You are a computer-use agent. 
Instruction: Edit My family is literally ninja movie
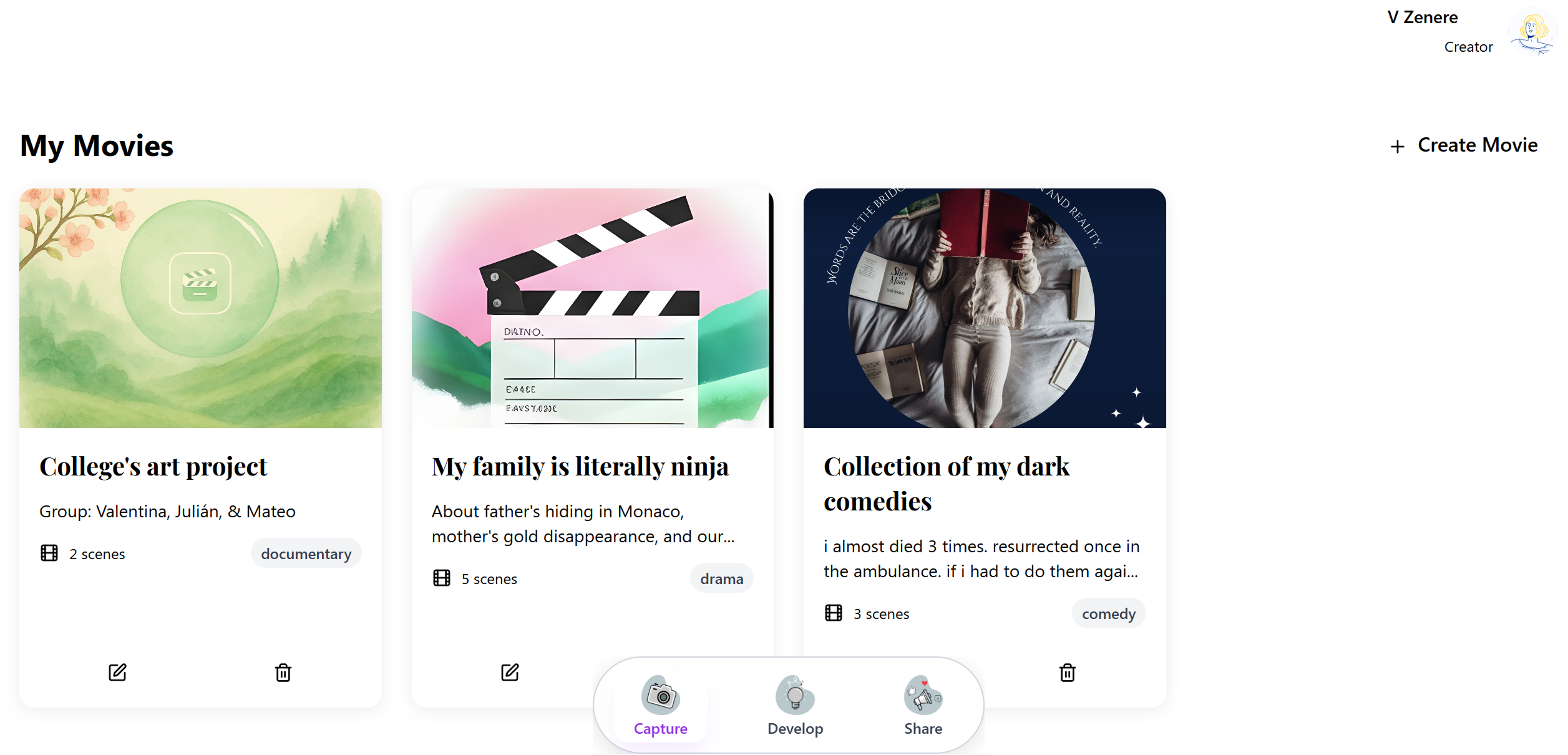tap(510, 672)
